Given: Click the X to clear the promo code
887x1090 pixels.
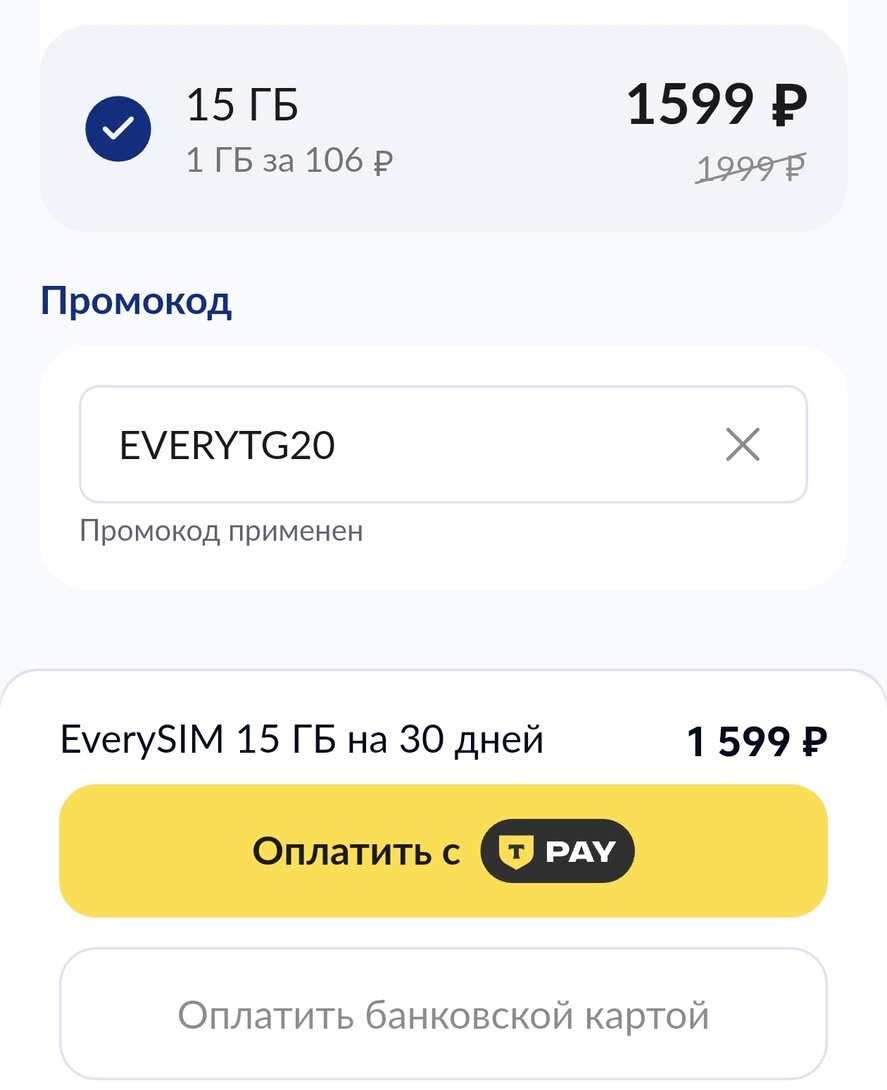Looking at the screenshot, I should coord(742,444).
